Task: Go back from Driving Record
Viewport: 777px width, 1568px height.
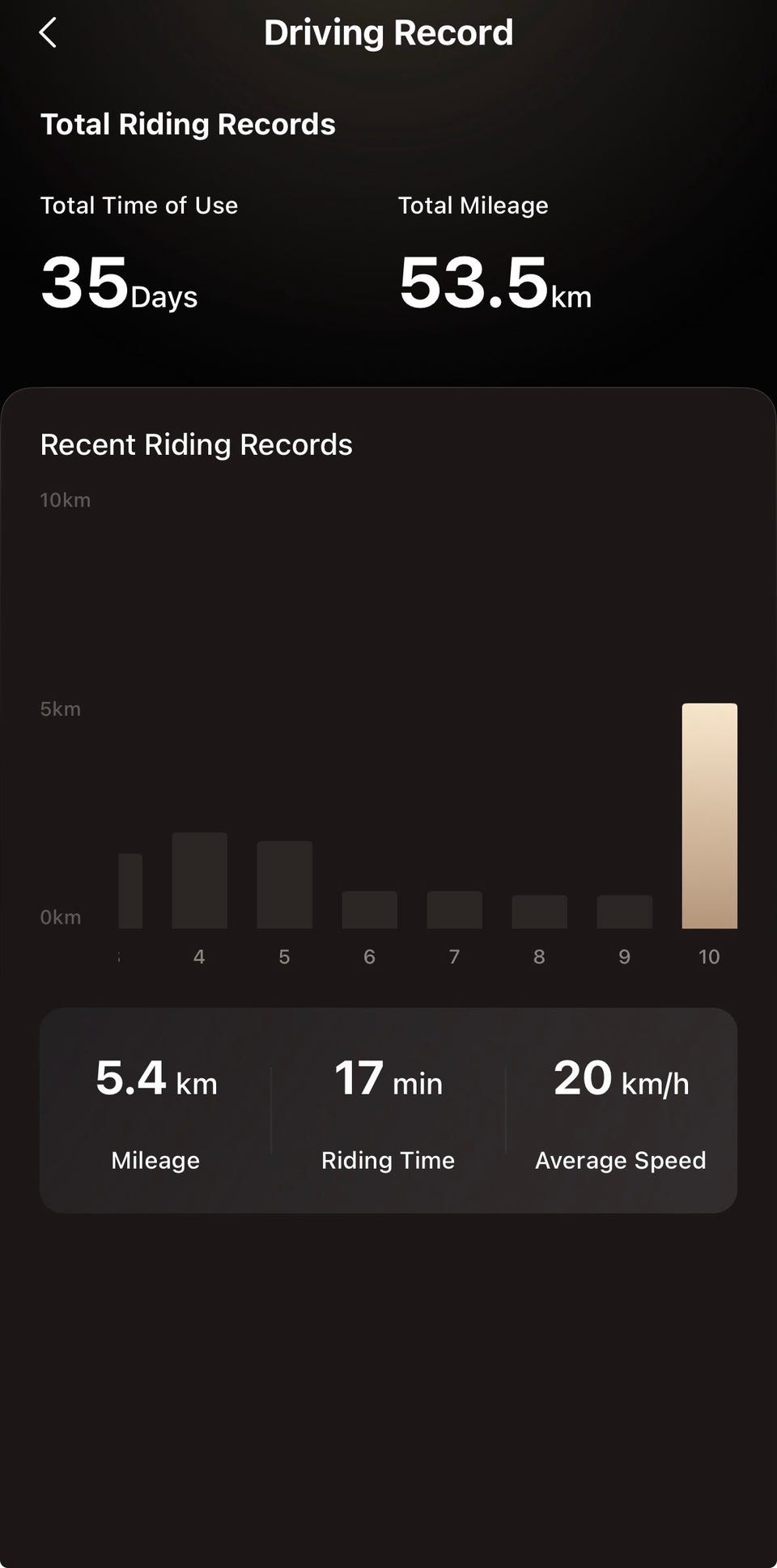Action: [49, 33]
